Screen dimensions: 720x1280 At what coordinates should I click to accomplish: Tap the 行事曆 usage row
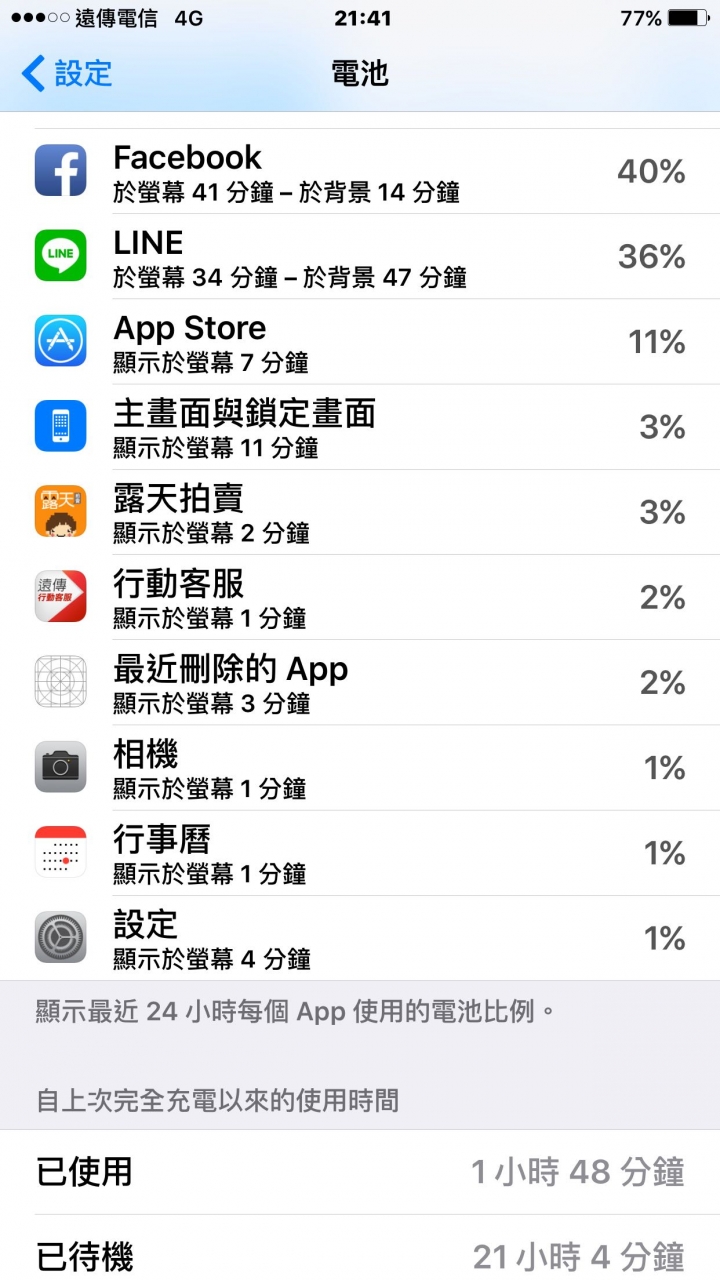point(360,852)
